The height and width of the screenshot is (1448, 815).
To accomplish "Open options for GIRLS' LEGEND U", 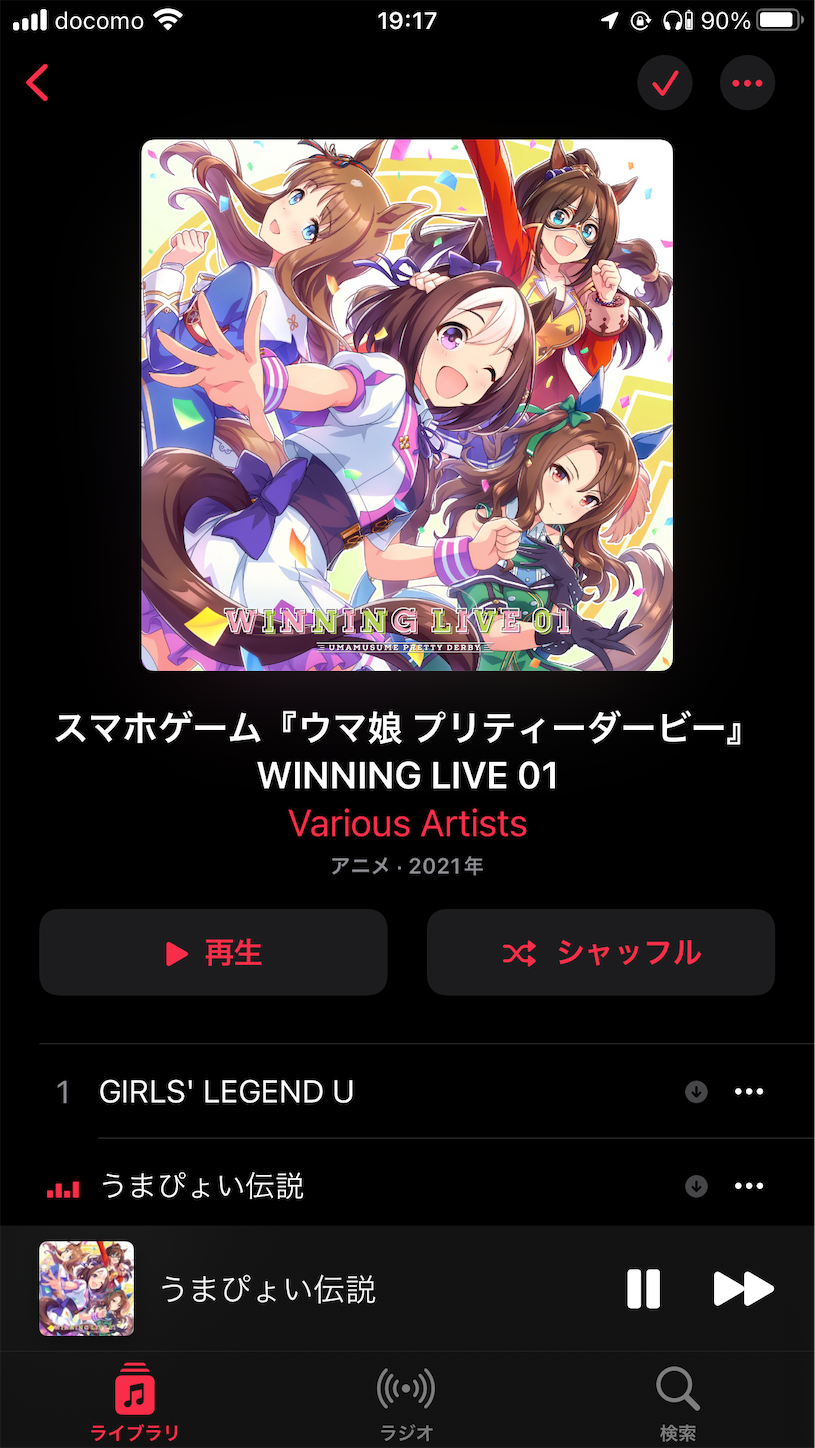I will click(749, 1092).
